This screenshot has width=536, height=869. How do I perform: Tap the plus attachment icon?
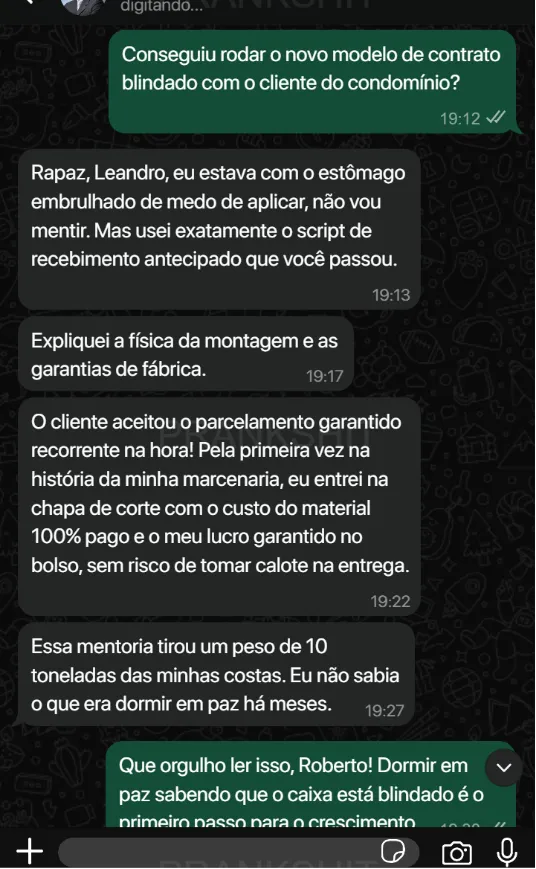[29, 851]
